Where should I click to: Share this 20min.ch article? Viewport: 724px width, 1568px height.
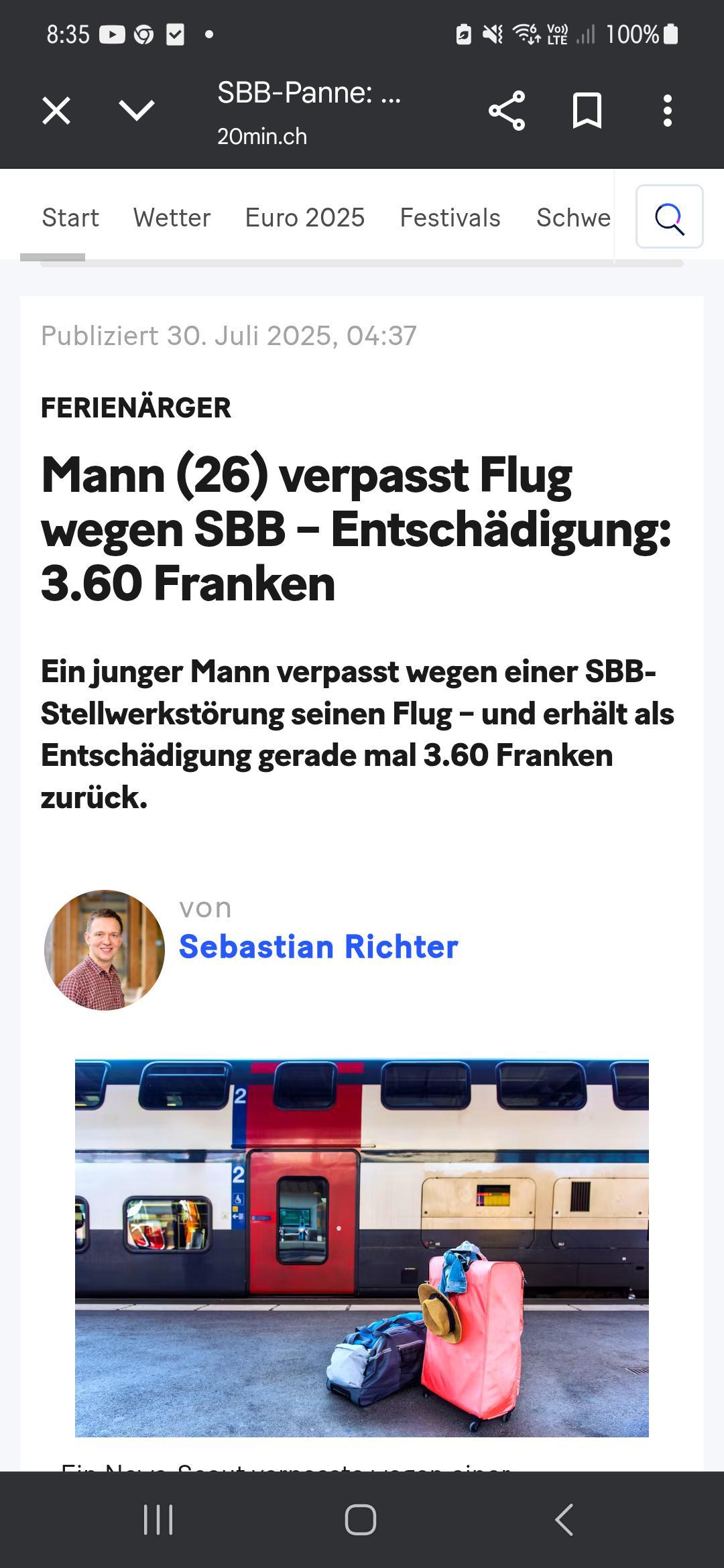tap(507, 111)
